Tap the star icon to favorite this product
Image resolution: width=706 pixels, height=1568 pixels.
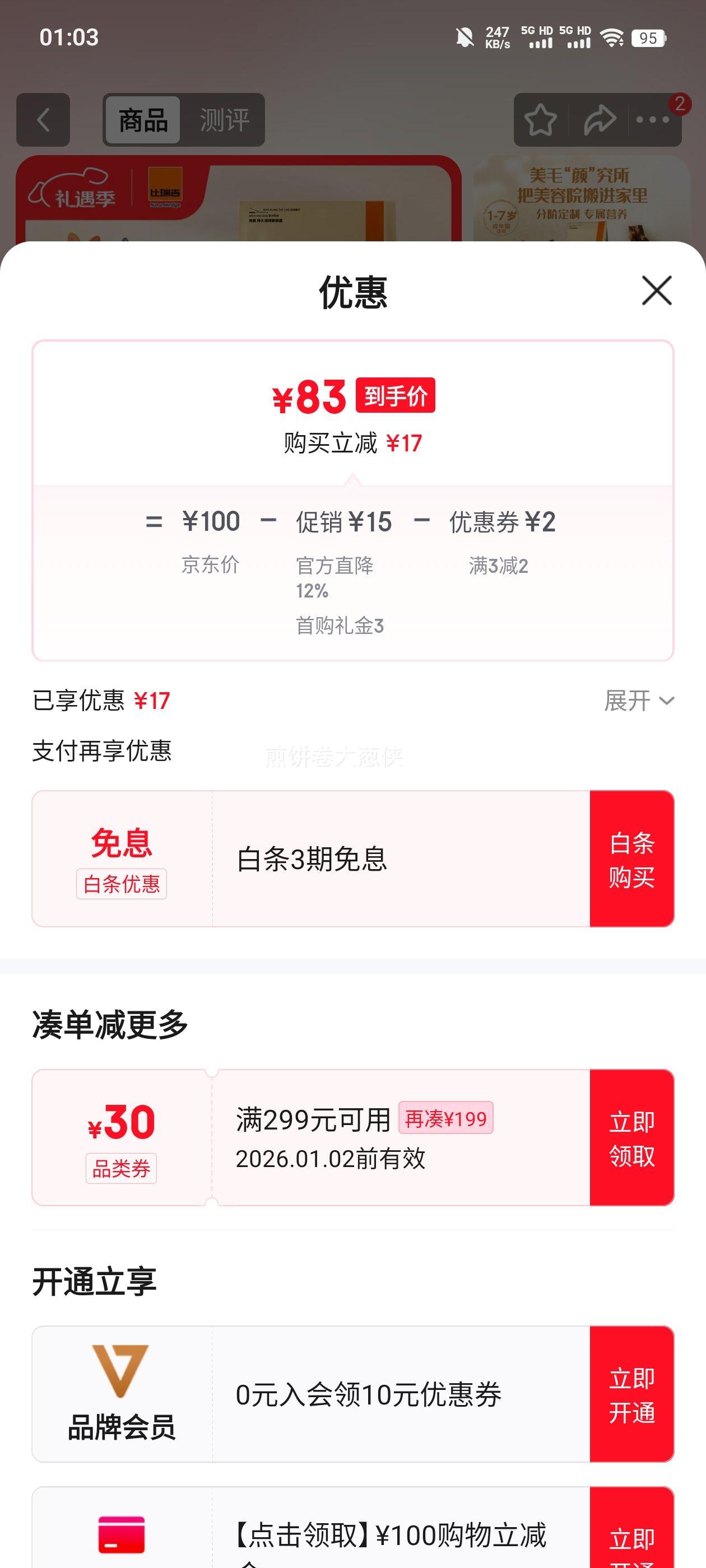point(541,121)
